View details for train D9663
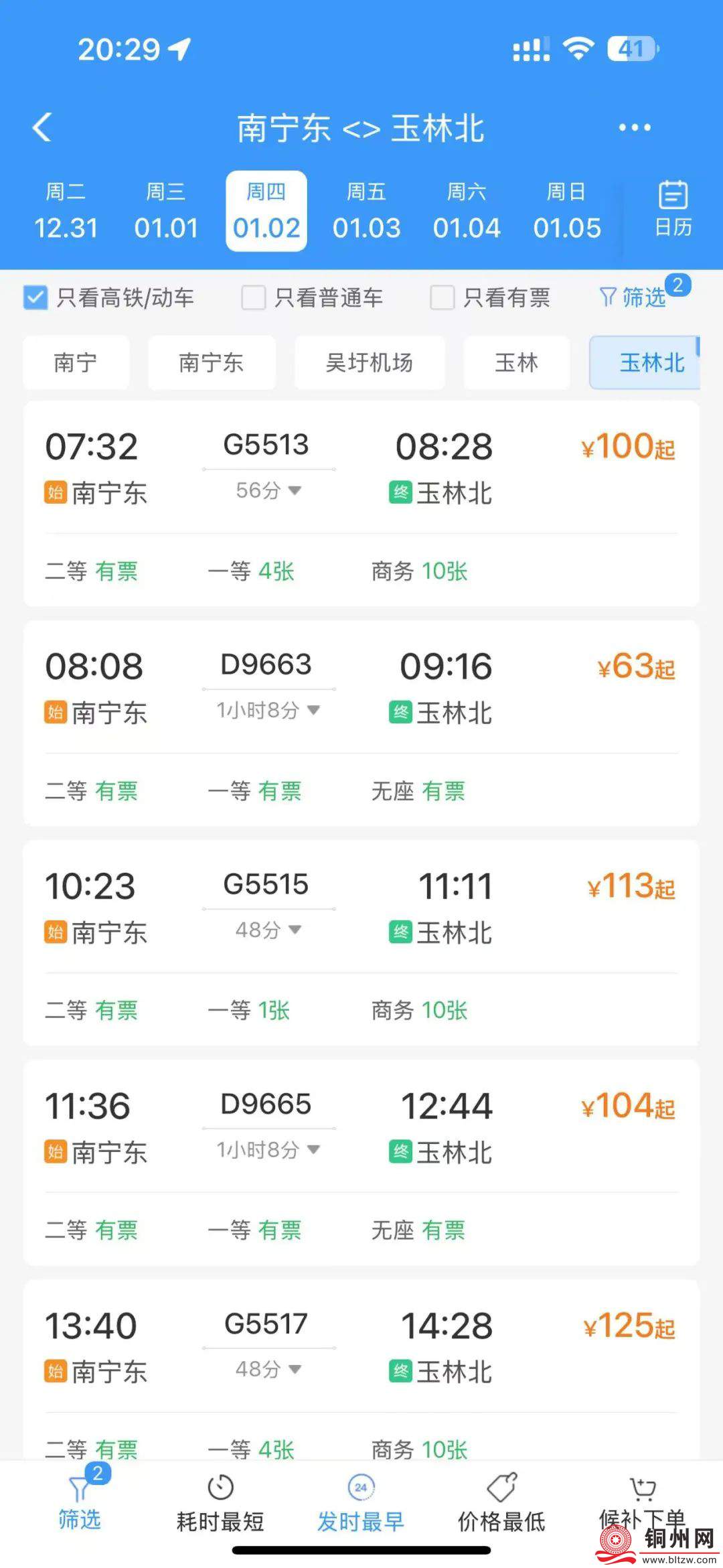Viewport: 723px width, 1568px height. 361,689
